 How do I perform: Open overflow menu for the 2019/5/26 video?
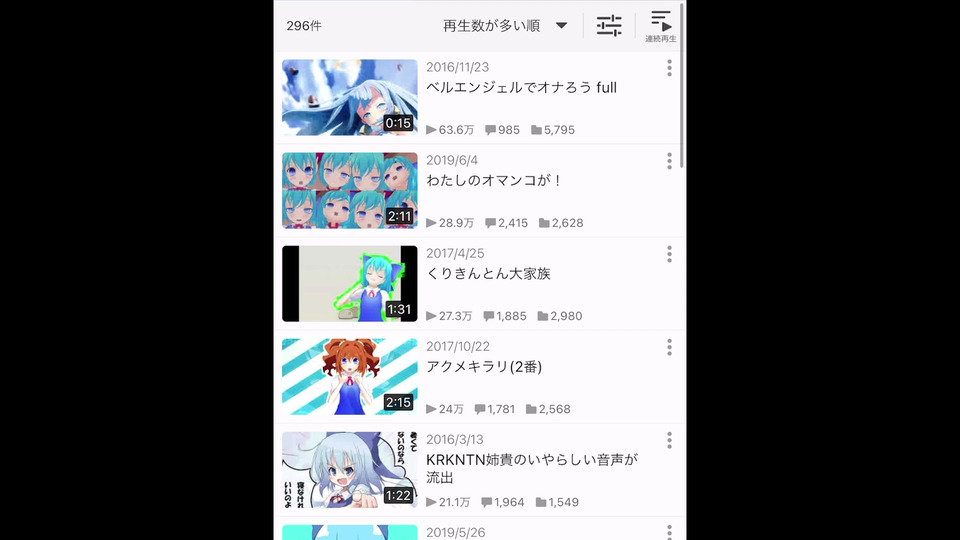[669, 532]
